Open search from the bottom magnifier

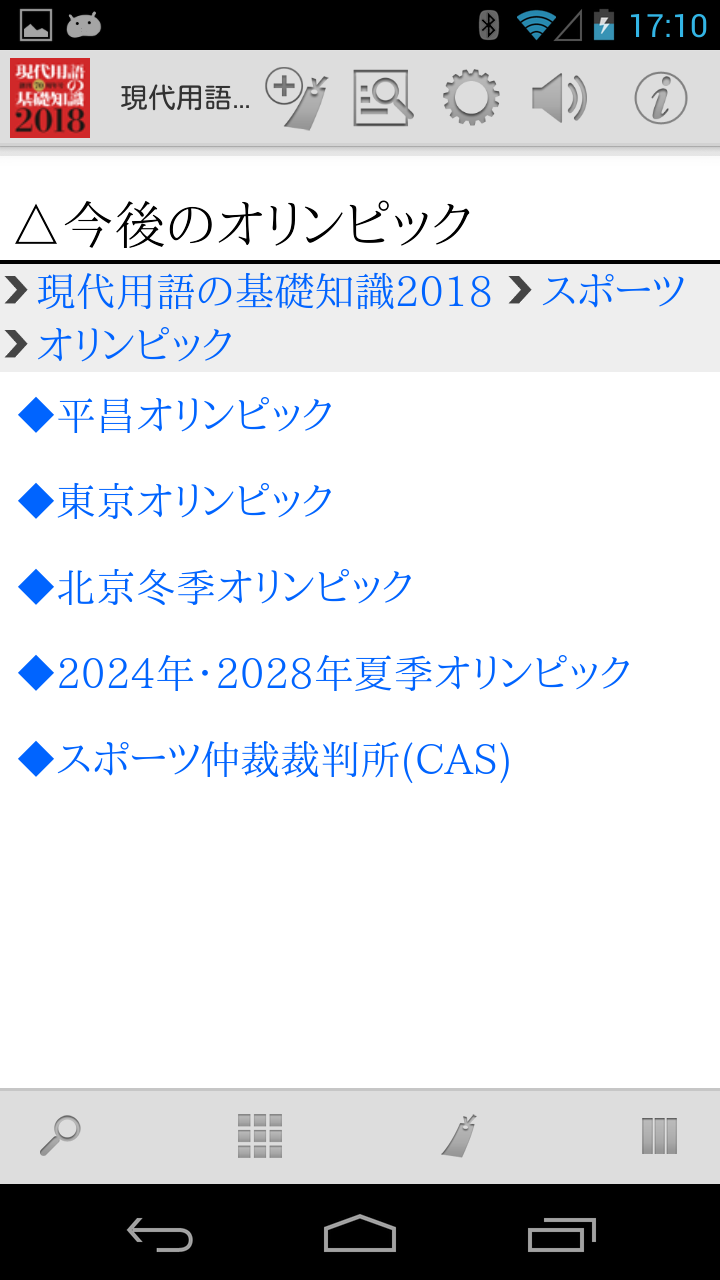point(60,1136)
